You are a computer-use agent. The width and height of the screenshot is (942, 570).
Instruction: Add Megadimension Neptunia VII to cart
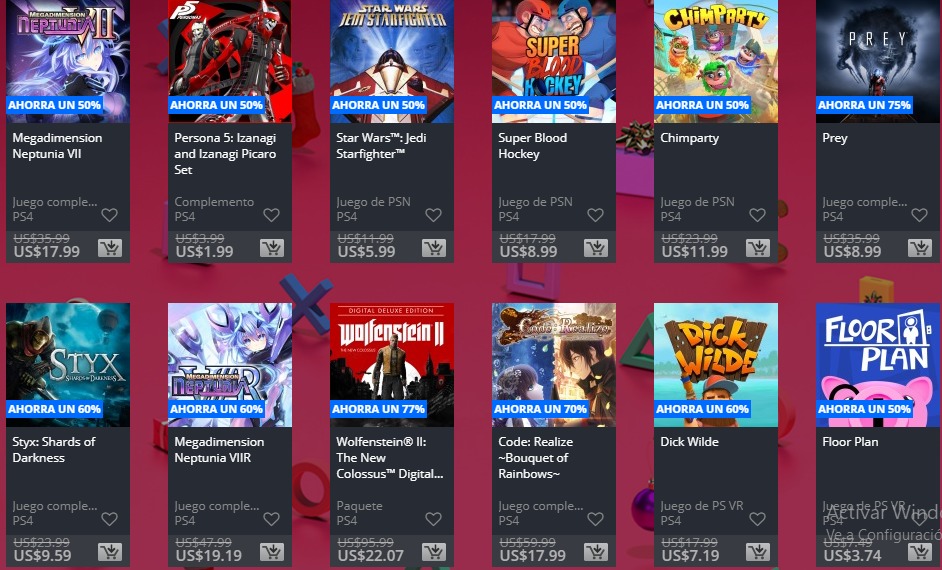coord(109,248)
